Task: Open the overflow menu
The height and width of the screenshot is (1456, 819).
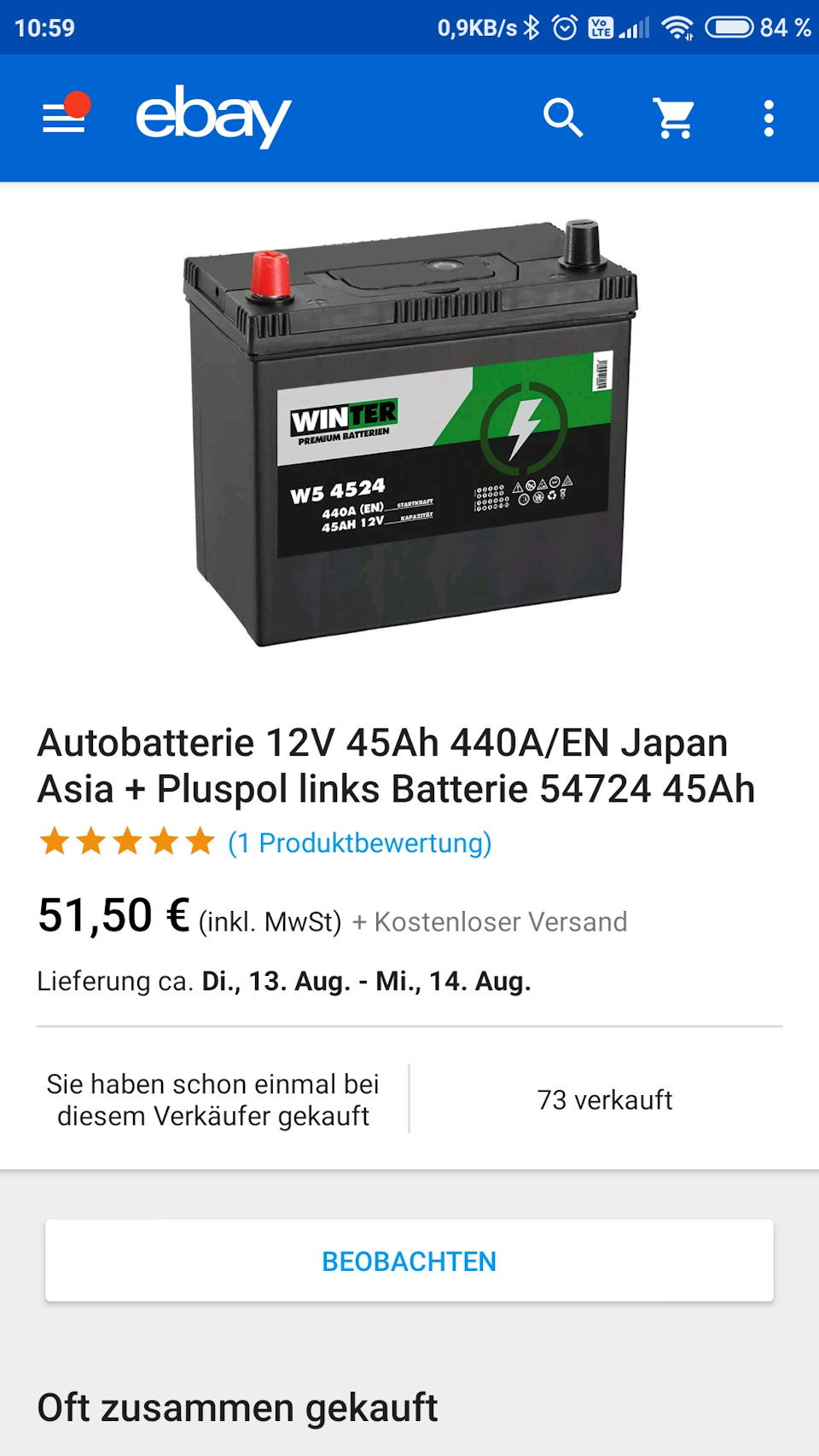Action: (769, 118)
